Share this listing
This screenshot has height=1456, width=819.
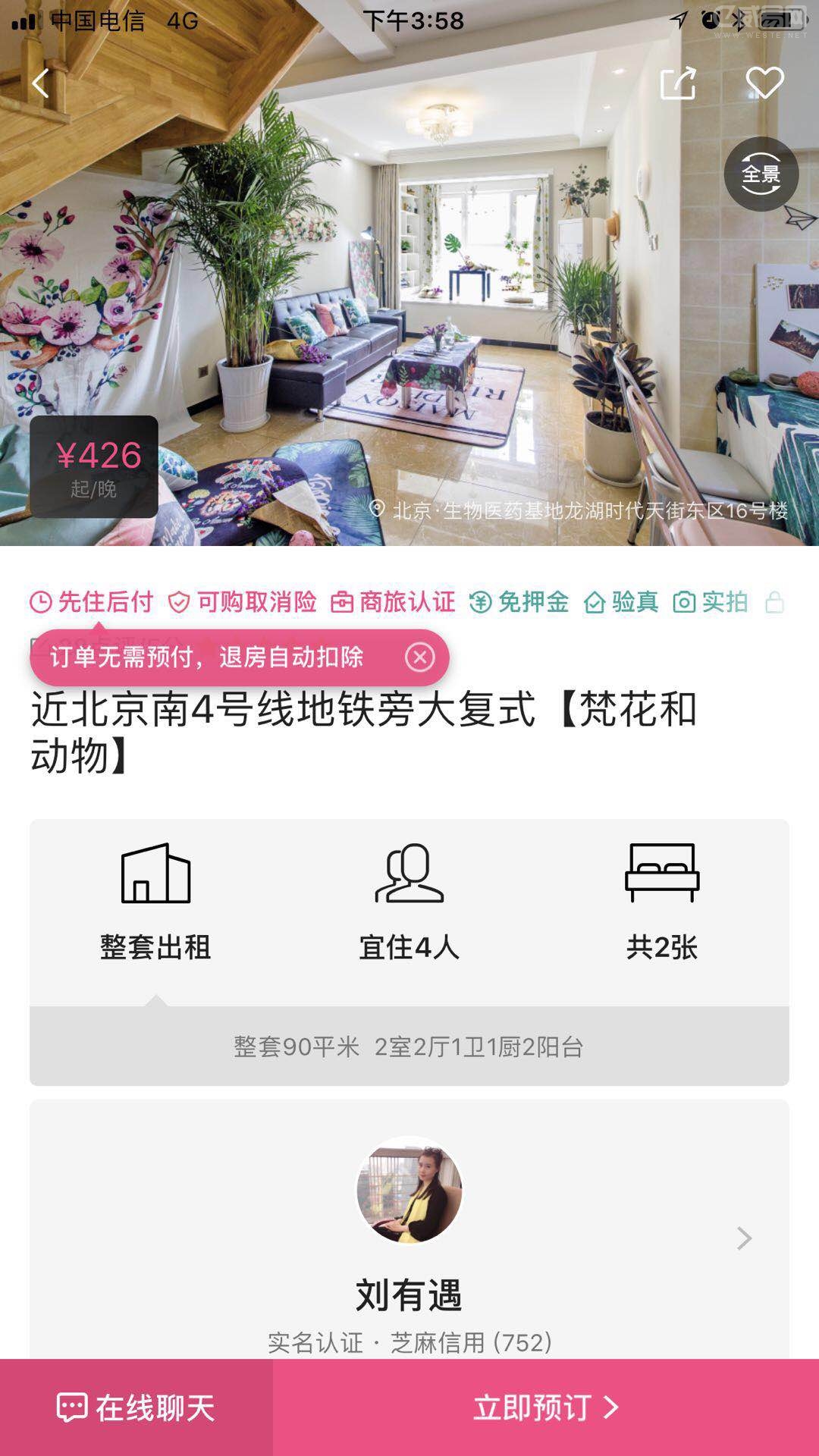pyautogui.click(x=677, y=83)
